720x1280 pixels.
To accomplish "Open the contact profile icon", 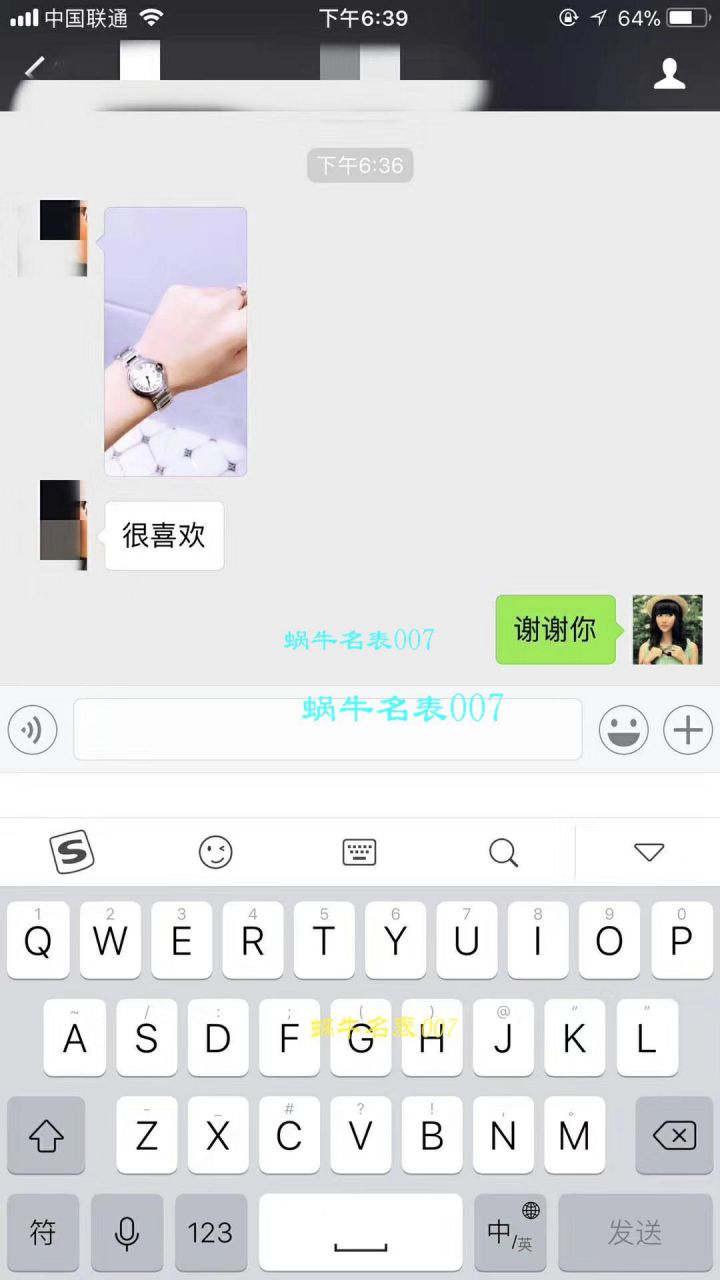I will (669, 73).
